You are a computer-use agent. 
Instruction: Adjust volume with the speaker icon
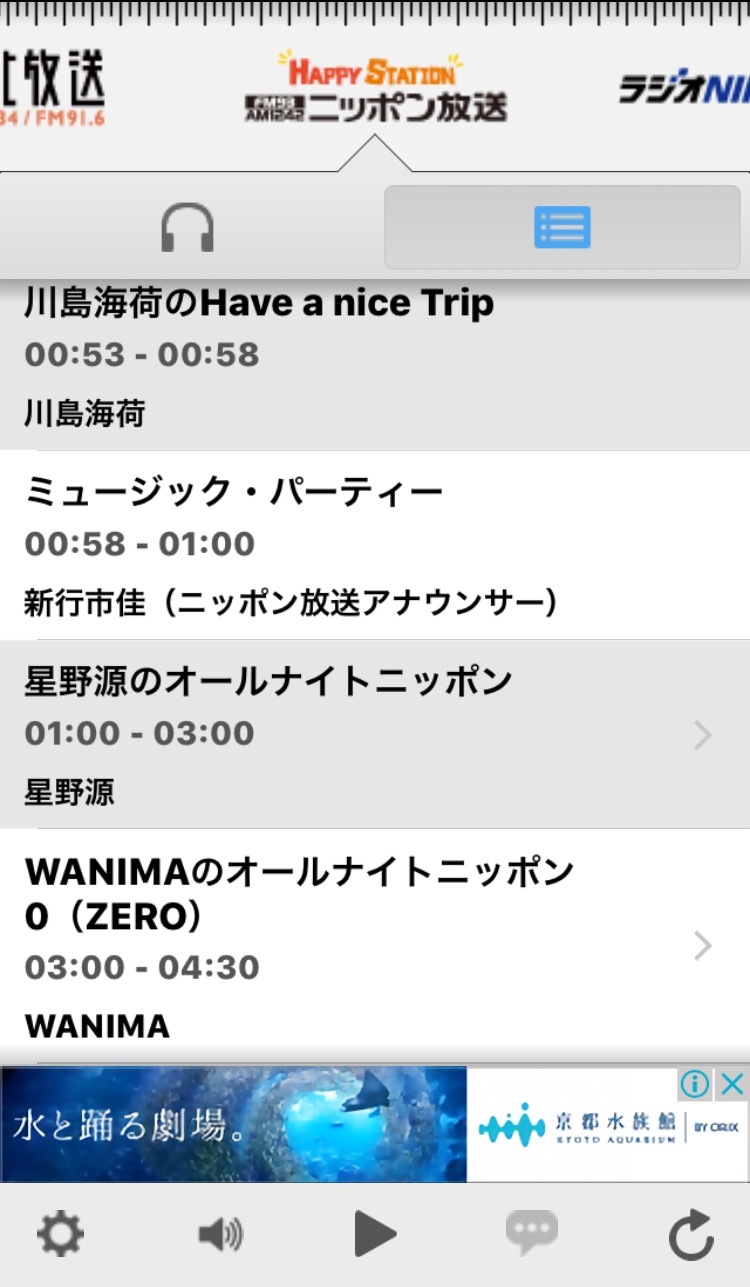[220, 1235]
